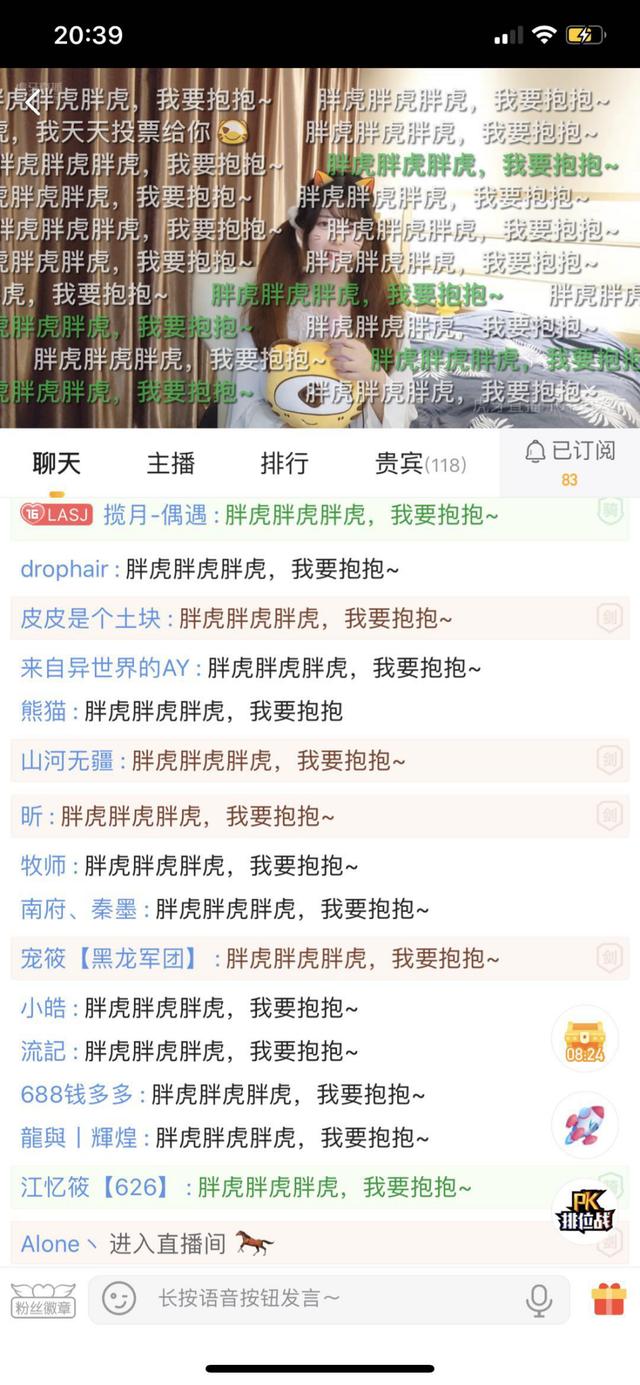Screen dimensions: 640x1385
Task: Open the 排行 ranking tab
Action: tap(284, 464)
